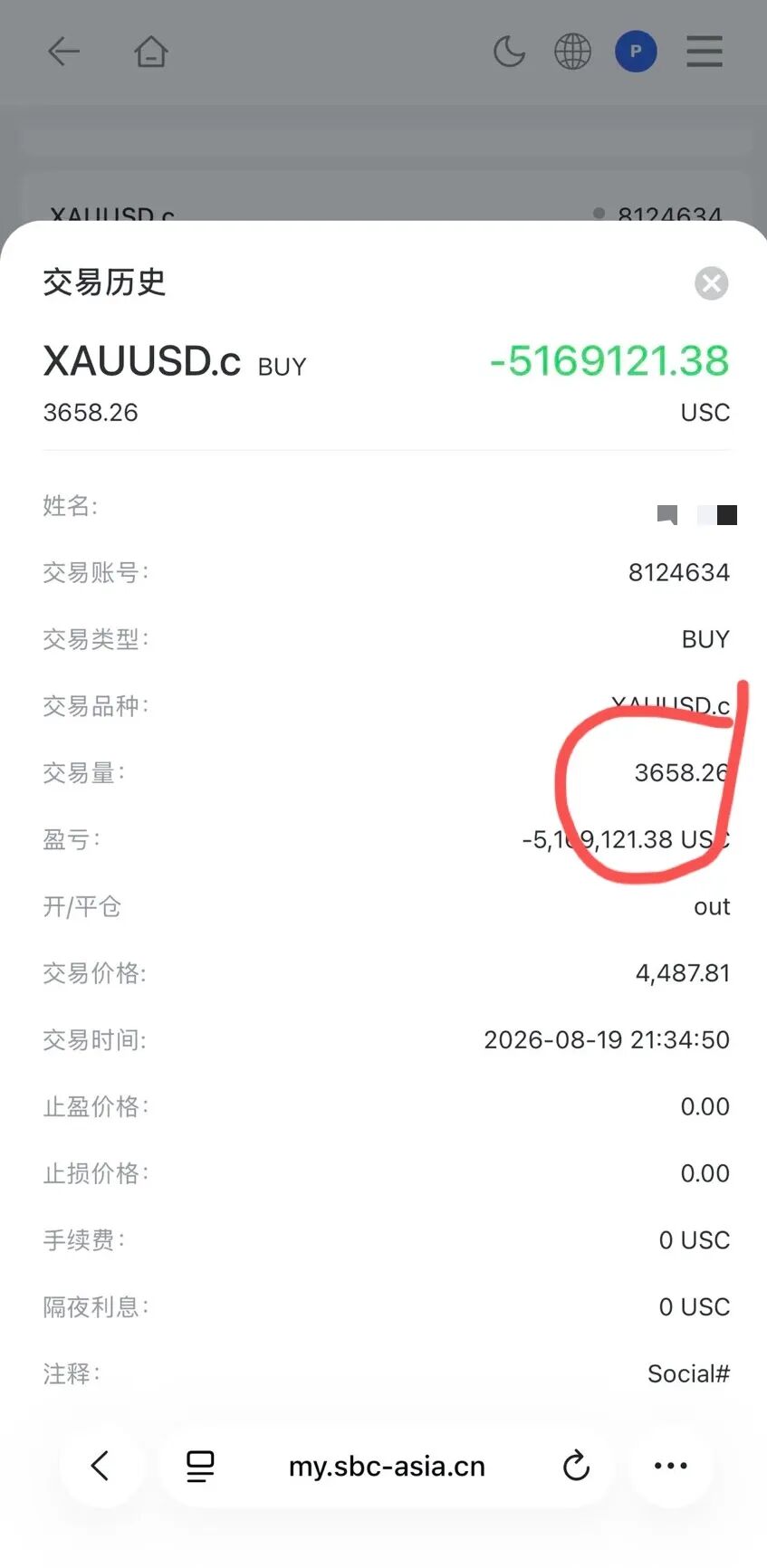Open the browser tabs/reader icon
The image size is (767, 1568).
[200, 1466]
